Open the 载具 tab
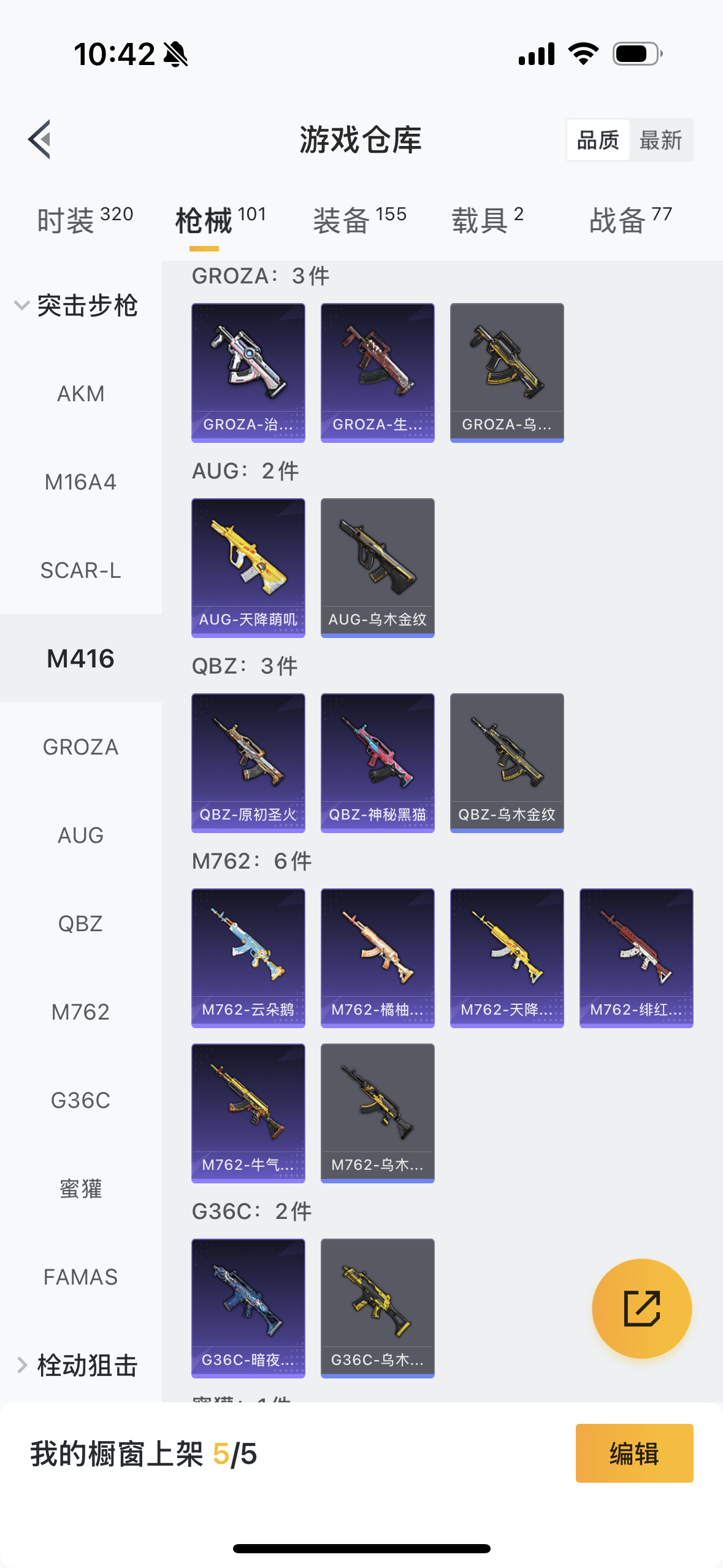Viewport: 723px width, 1568px height. coord(488,220)
